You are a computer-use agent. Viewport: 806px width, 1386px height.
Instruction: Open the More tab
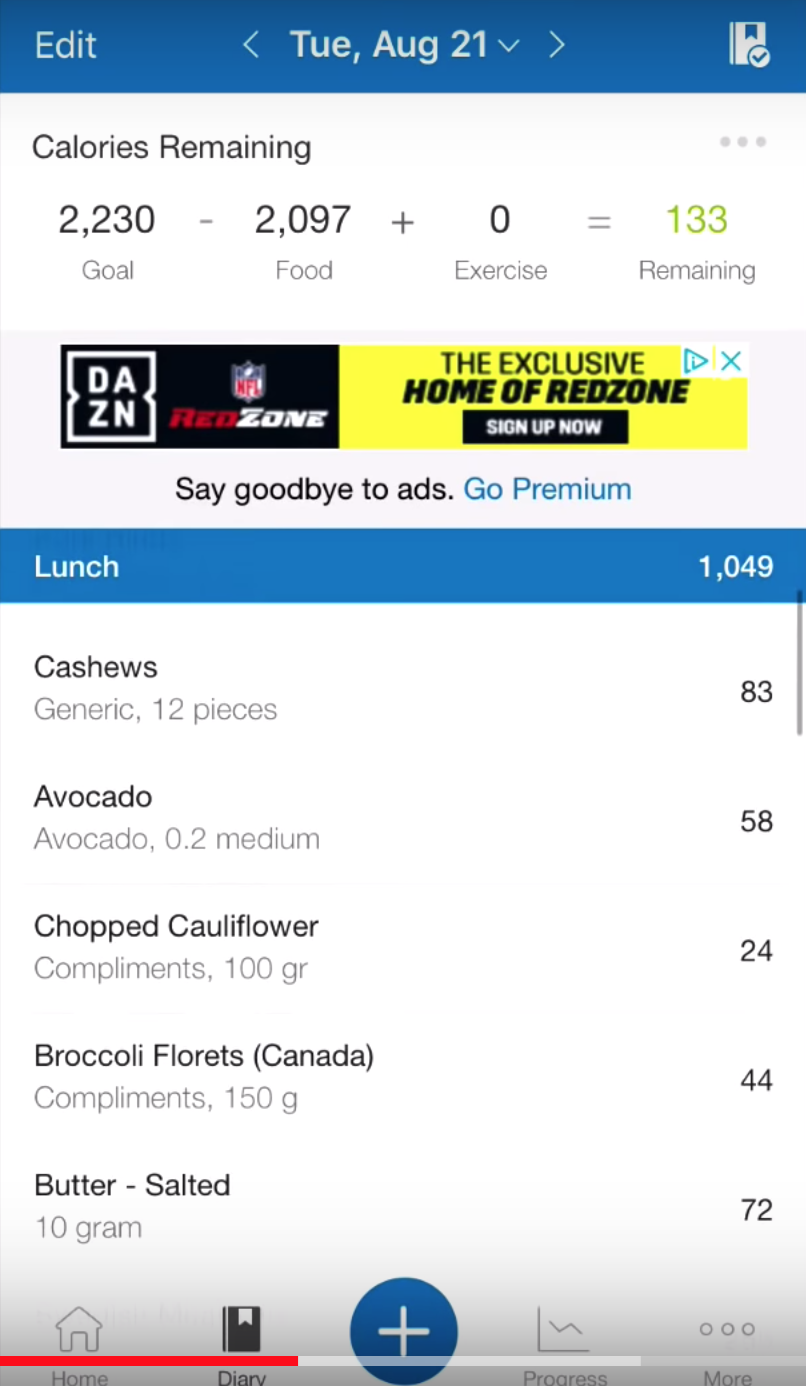pyautogui.click(x=727, y=1343)
